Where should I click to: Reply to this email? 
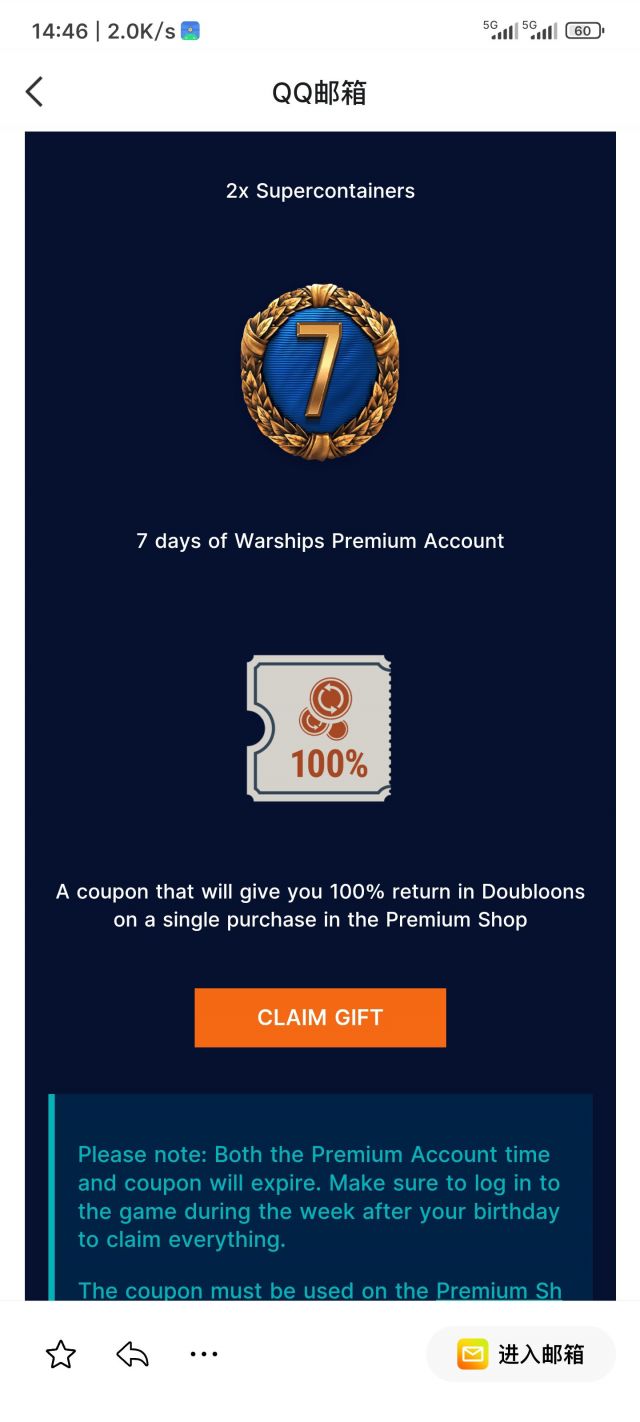(x=132, y=1354)
